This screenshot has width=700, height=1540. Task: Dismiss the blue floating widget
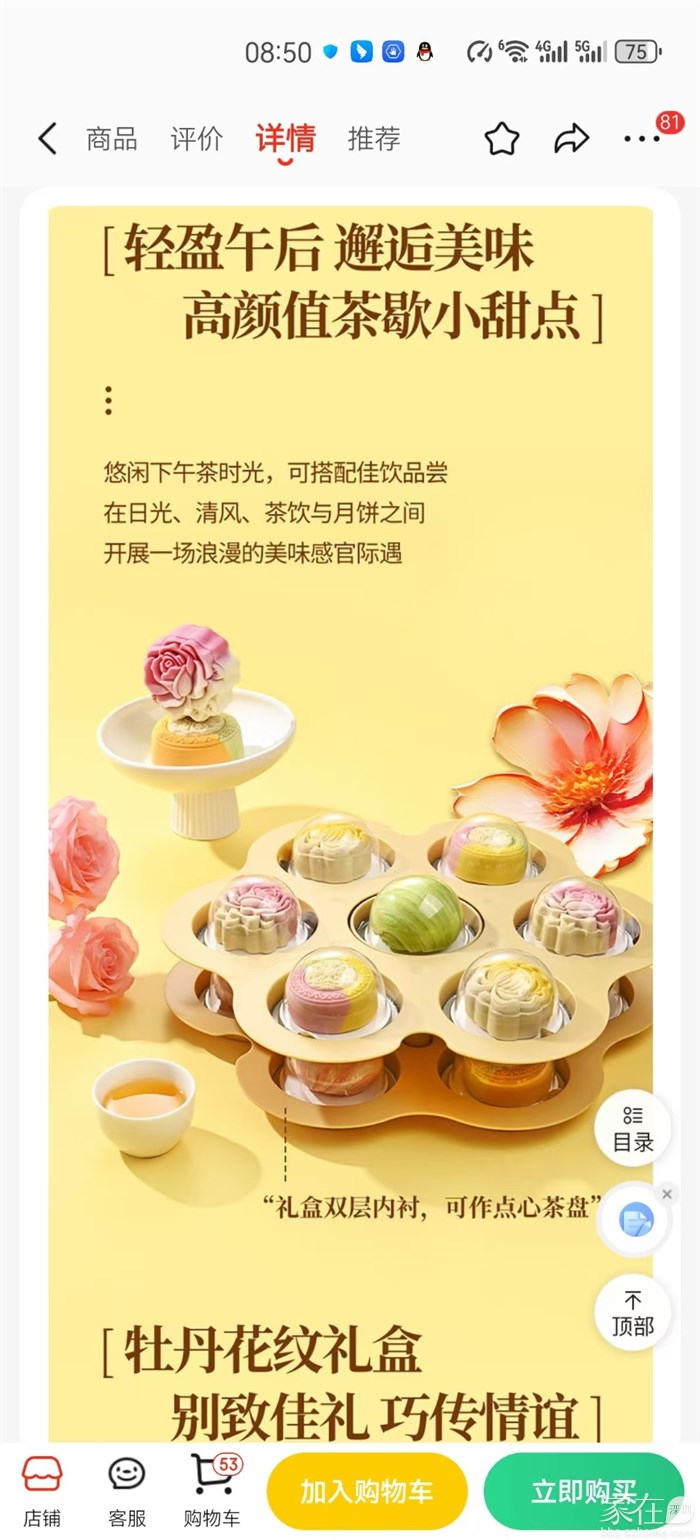(x=667, y=1194)
